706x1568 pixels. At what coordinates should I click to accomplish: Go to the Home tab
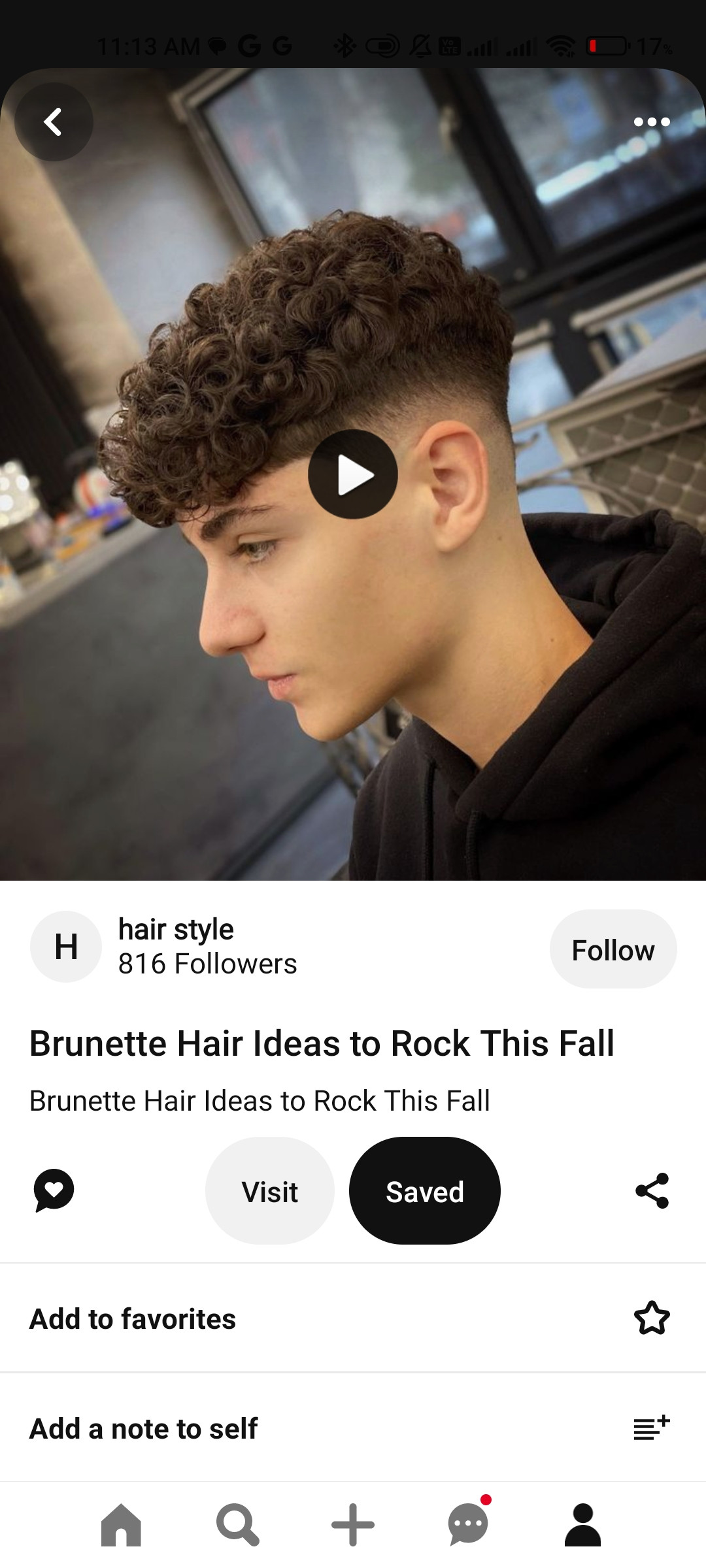click(x=121, y=1525)
